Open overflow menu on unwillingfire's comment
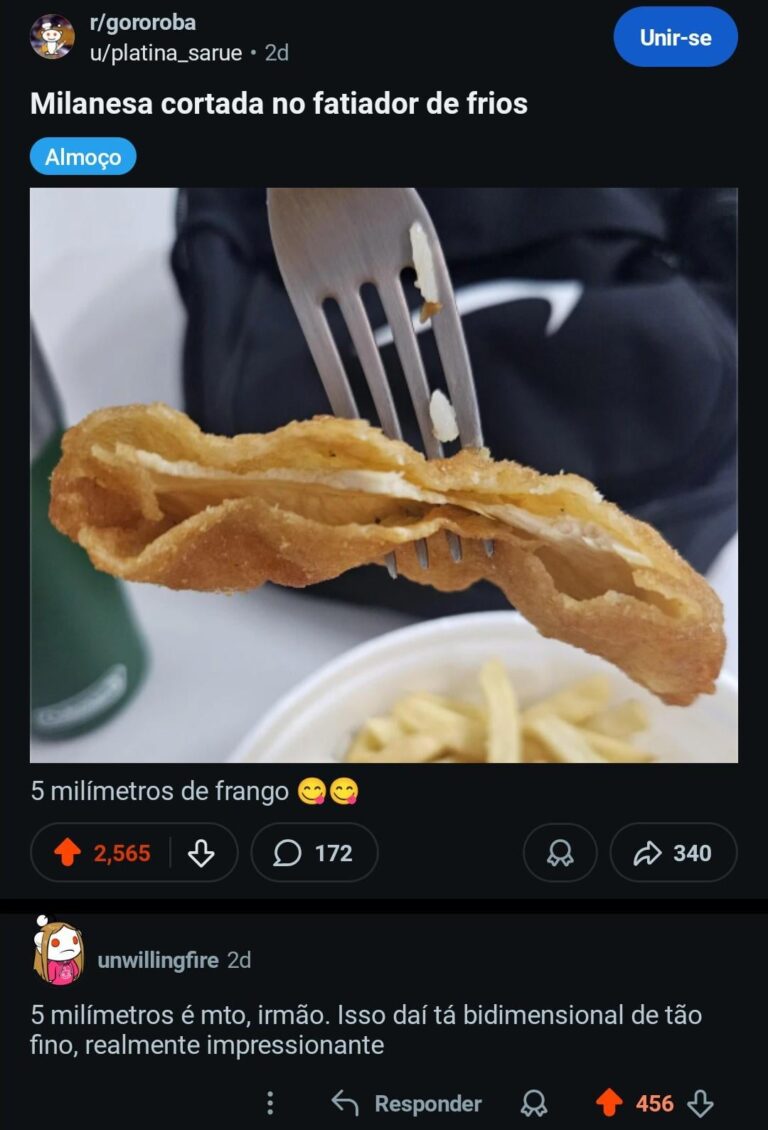 270,1104
